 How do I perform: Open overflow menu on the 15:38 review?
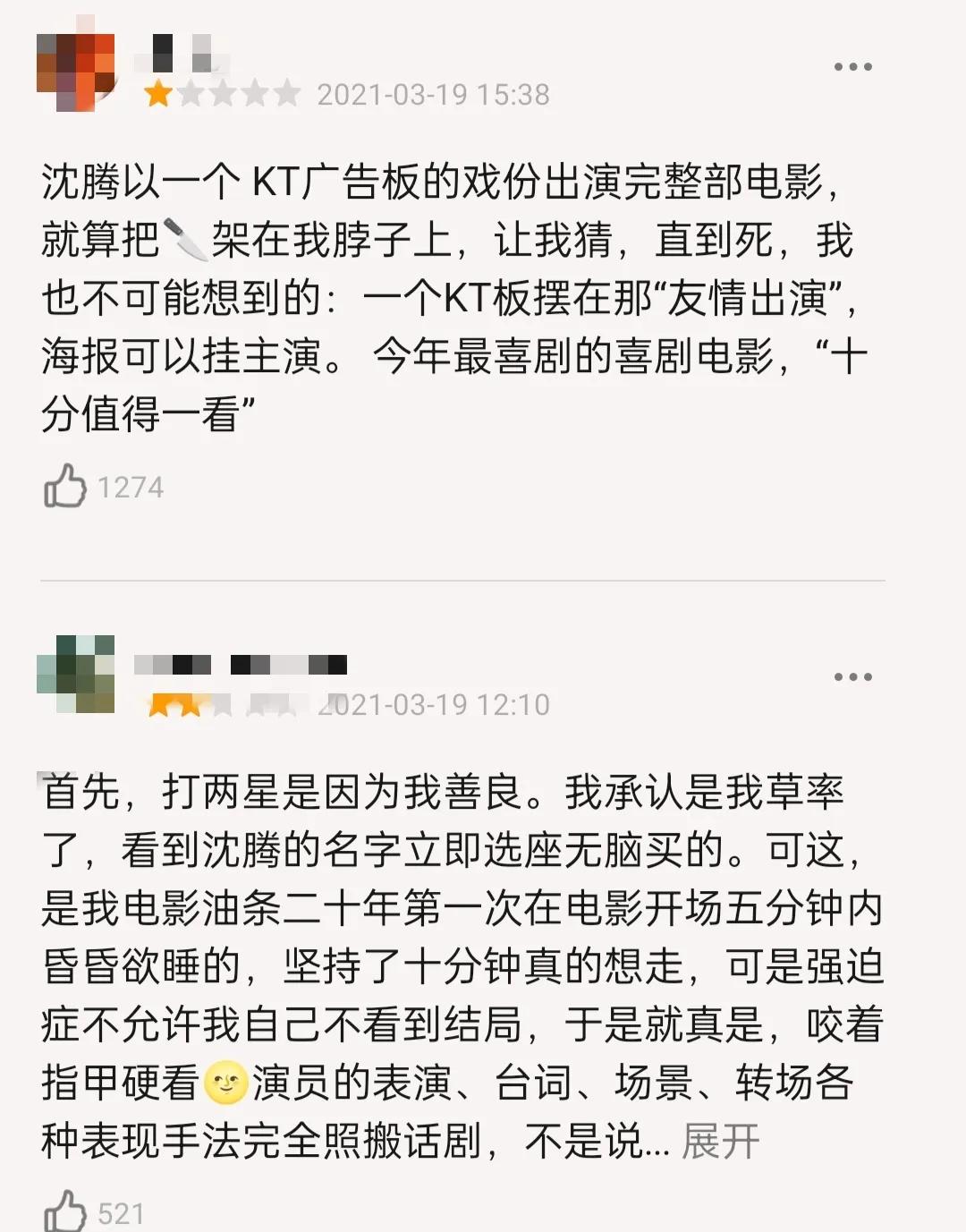pyautogui.click(x=852, y=67)
